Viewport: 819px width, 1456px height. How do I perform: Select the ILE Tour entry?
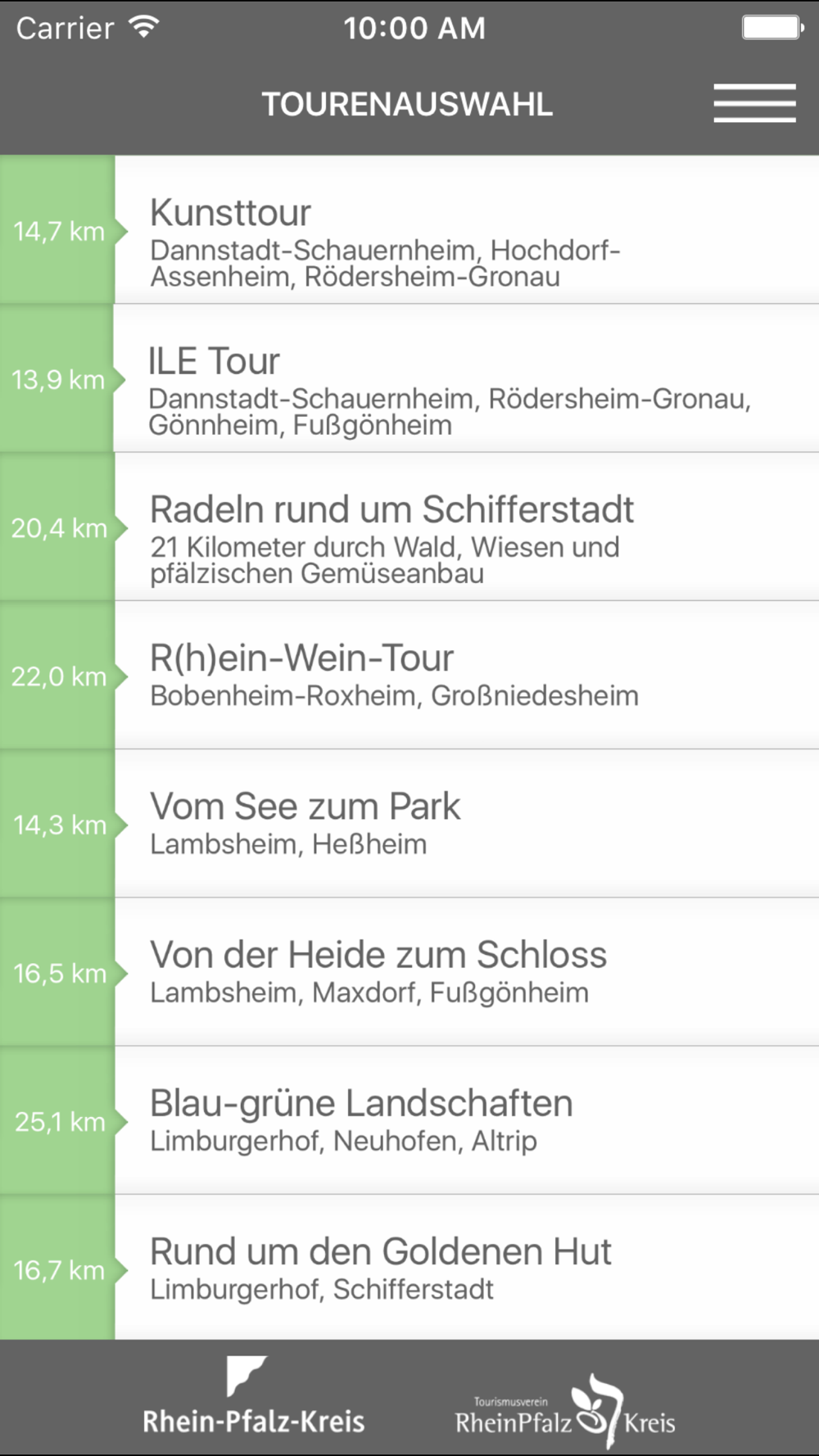pyautogui.click(x=409, y=378)
